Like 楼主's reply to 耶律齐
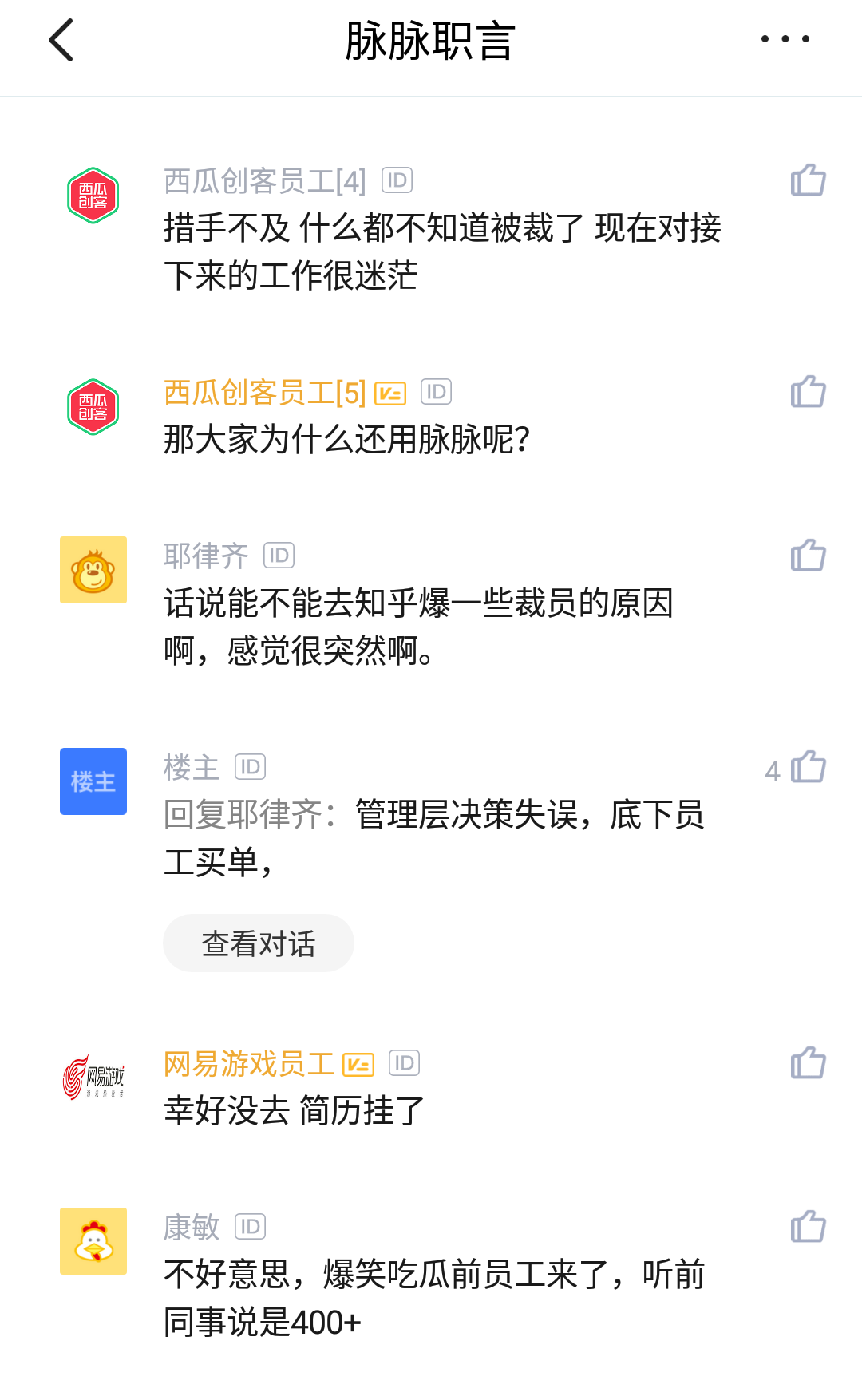862x1400 pixels. coord(808,767)
